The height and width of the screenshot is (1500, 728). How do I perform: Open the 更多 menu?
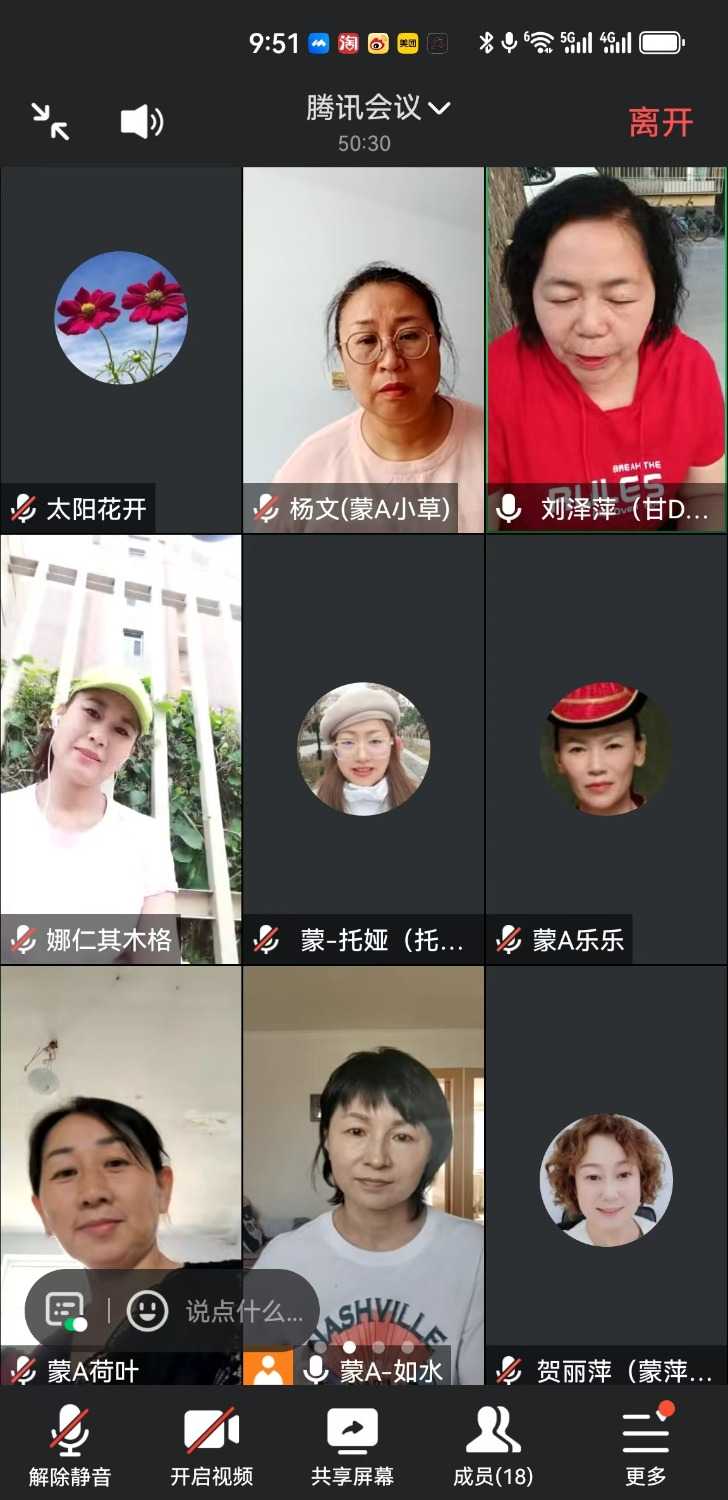pyautogui.click(x=646, y=1445)
